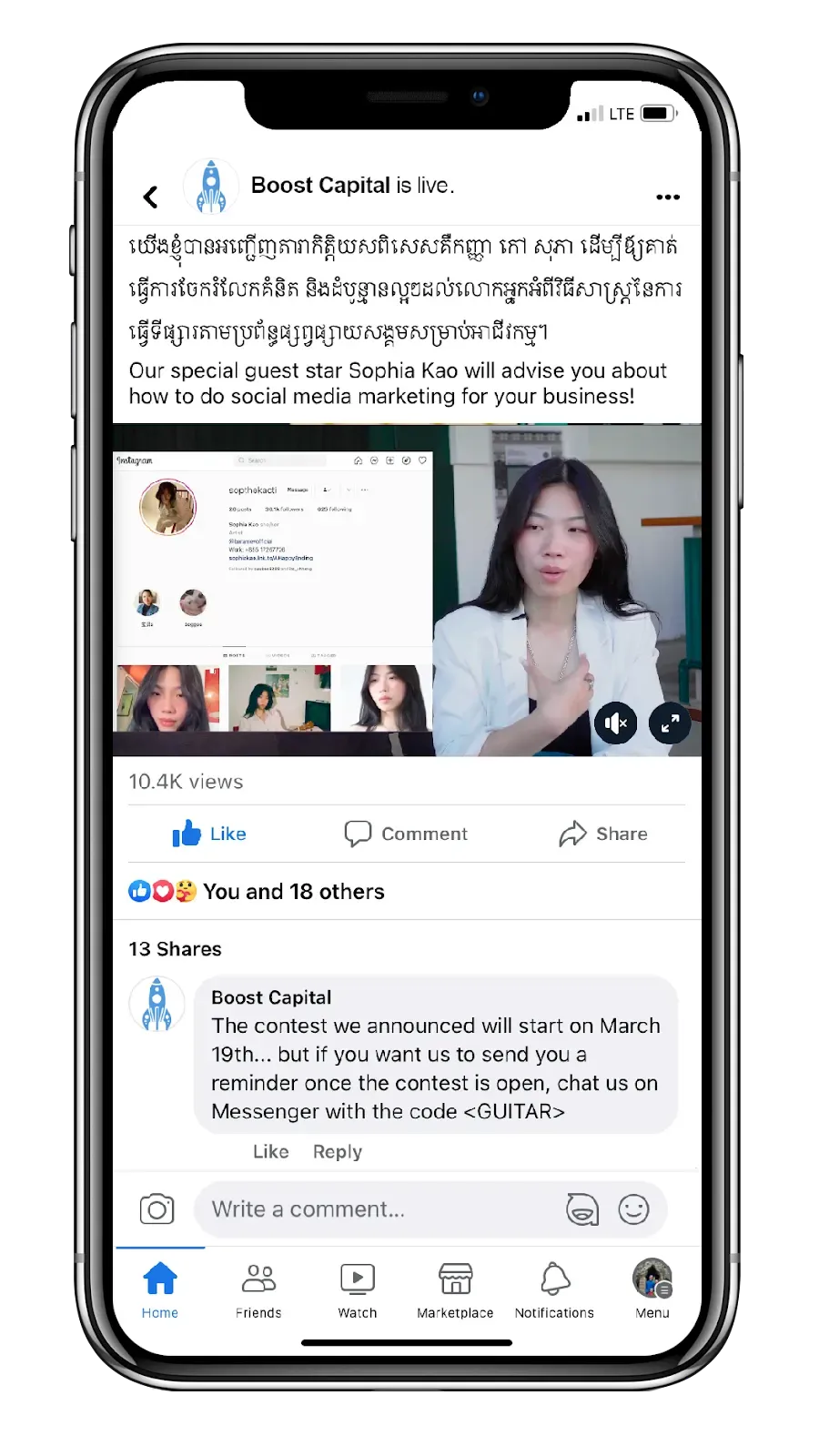The image size is (819, 1456).
Task: Tap the Comment button under the video
Action: (406, 834)
